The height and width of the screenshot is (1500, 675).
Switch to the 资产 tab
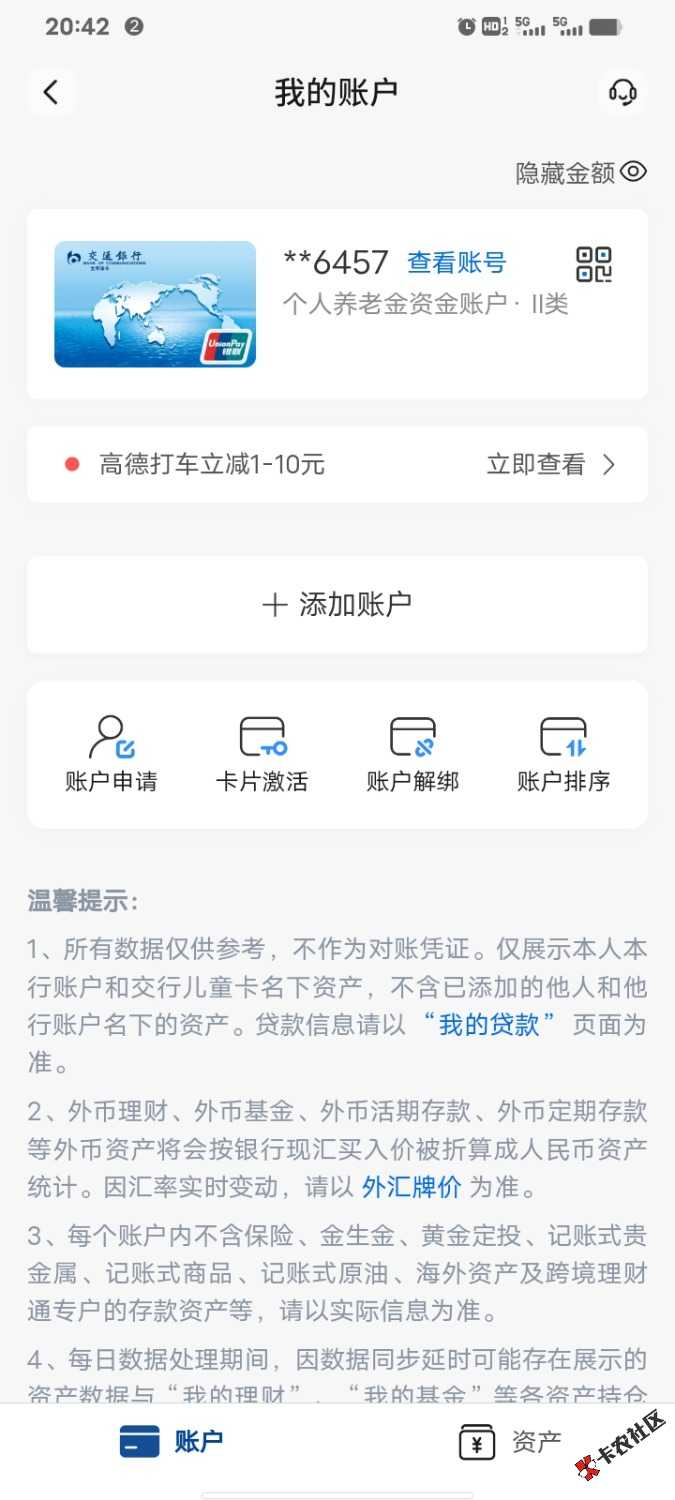(508, 1442)
